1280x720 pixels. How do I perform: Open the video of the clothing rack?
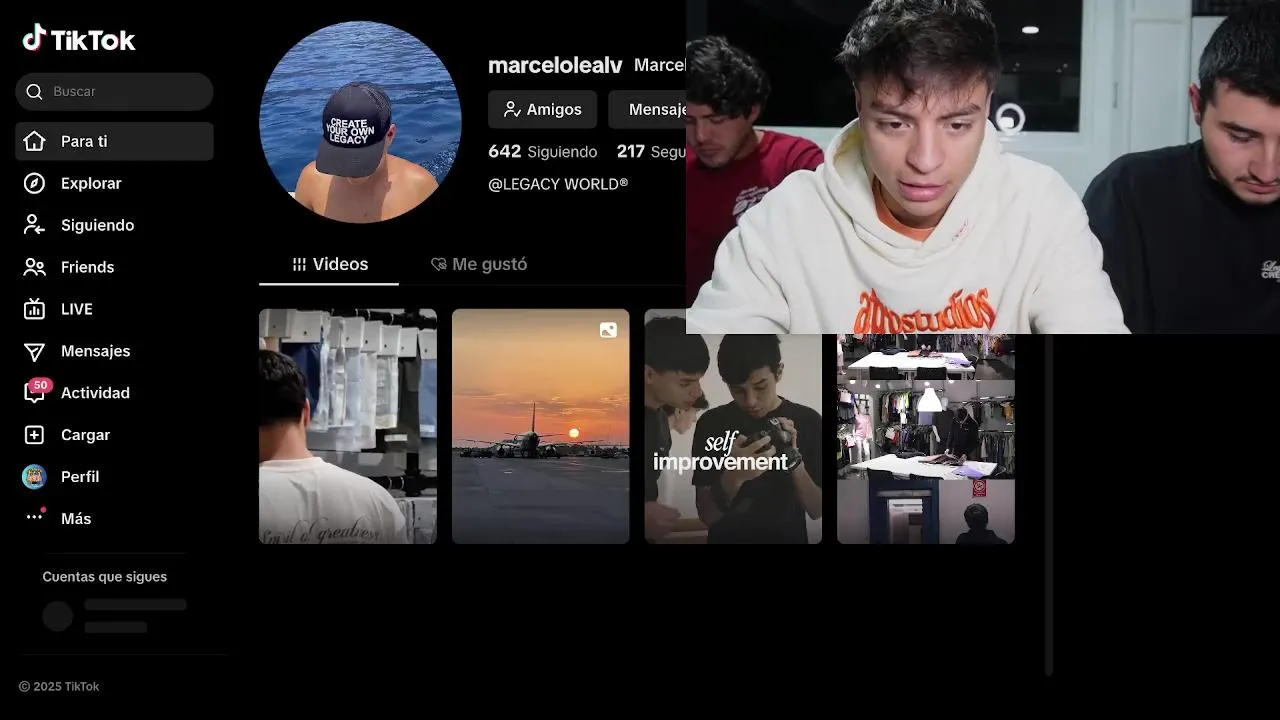[347, 426]
